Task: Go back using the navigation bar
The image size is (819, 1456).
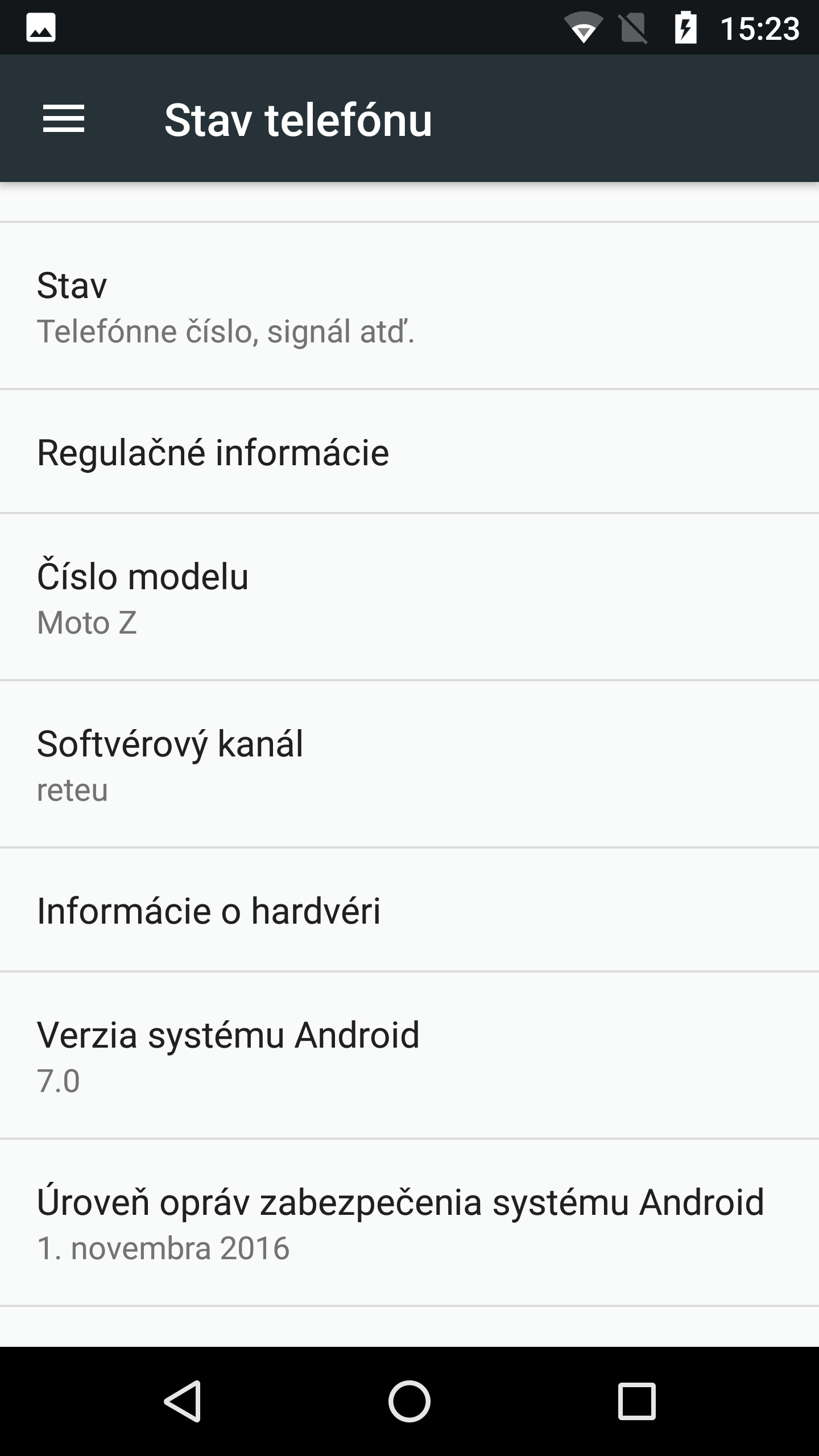Action: (183, 1401)
